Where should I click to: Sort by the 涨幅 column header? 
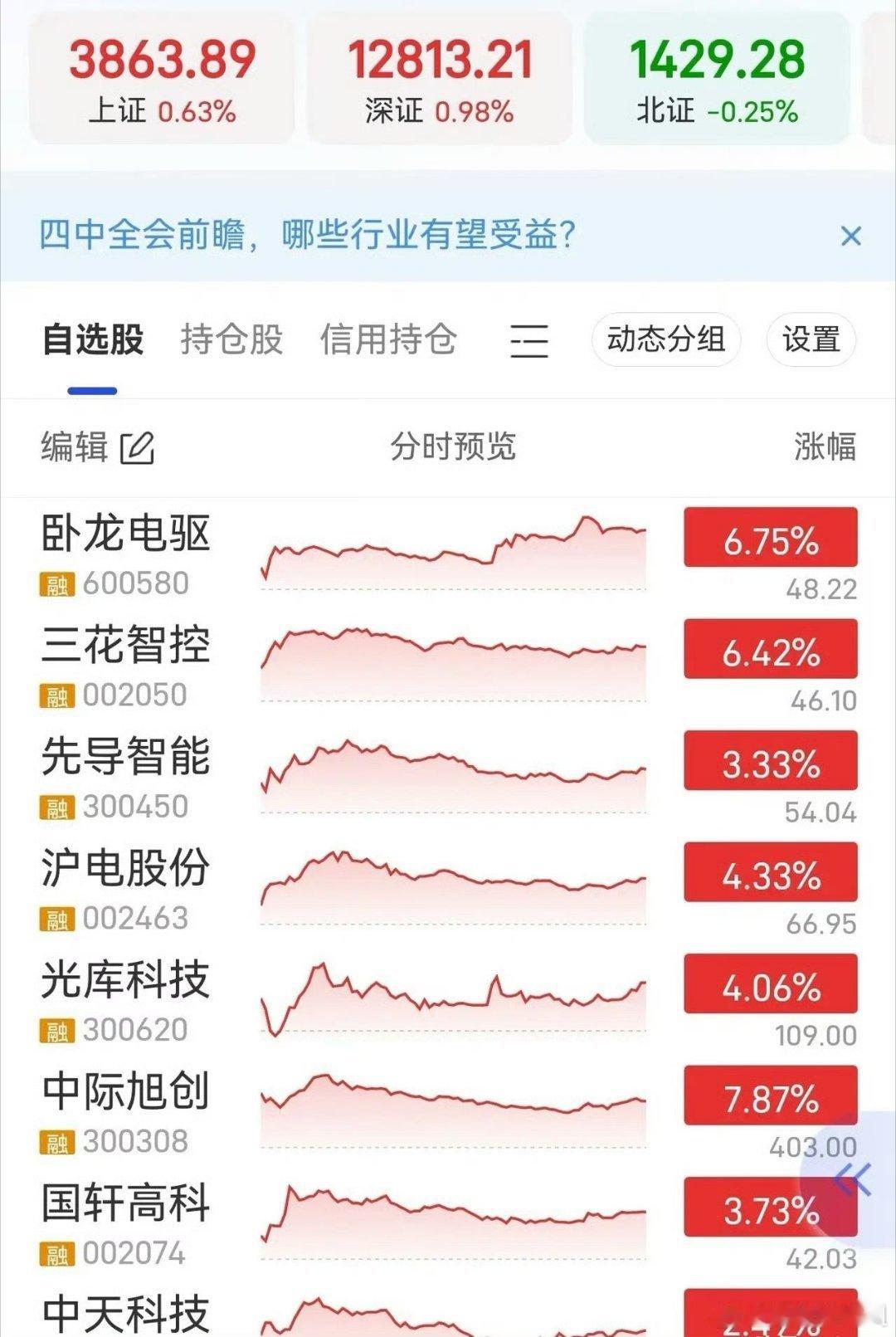[x=825, y=446]
